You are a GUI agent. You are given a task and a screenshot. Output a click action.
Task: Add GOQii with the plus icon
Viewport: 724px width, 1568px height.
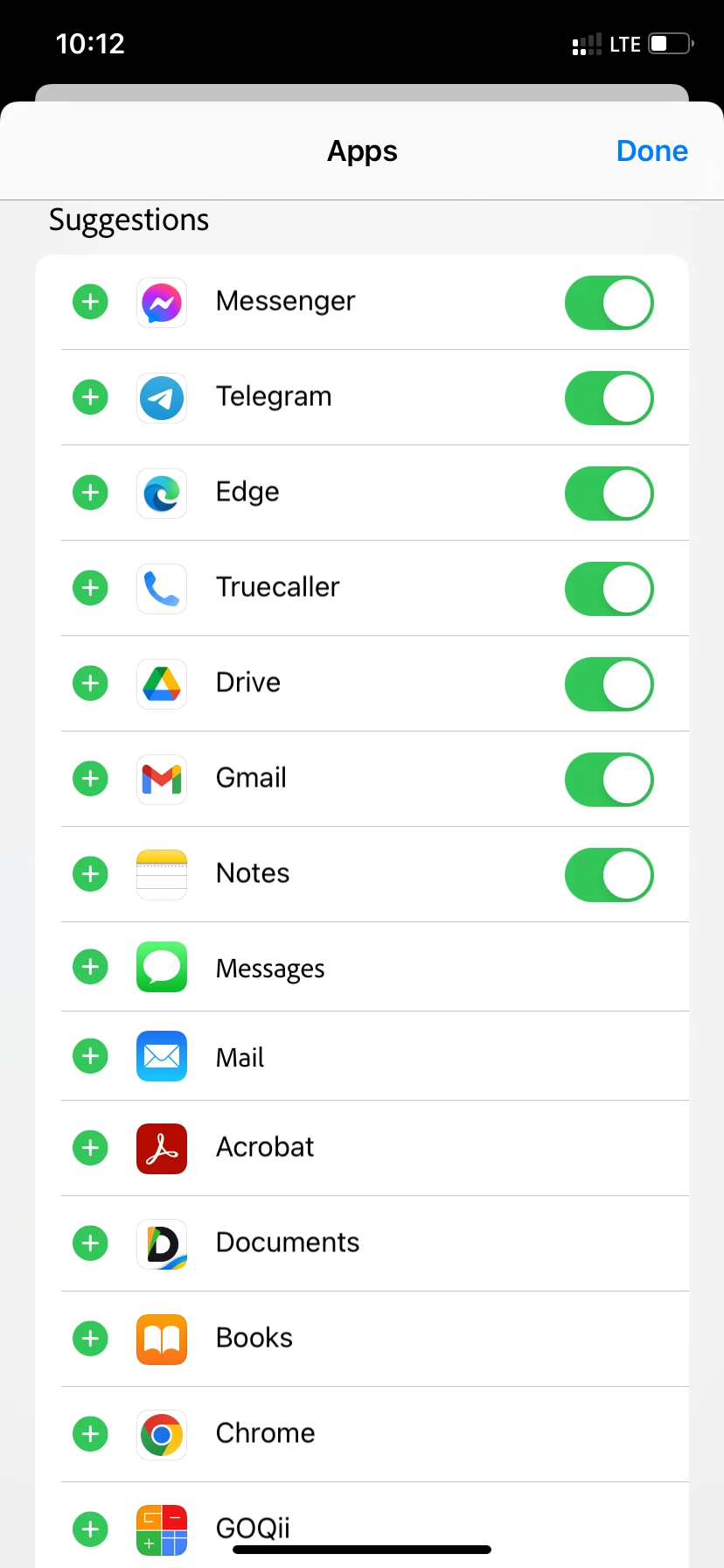tap(90, 1529)
